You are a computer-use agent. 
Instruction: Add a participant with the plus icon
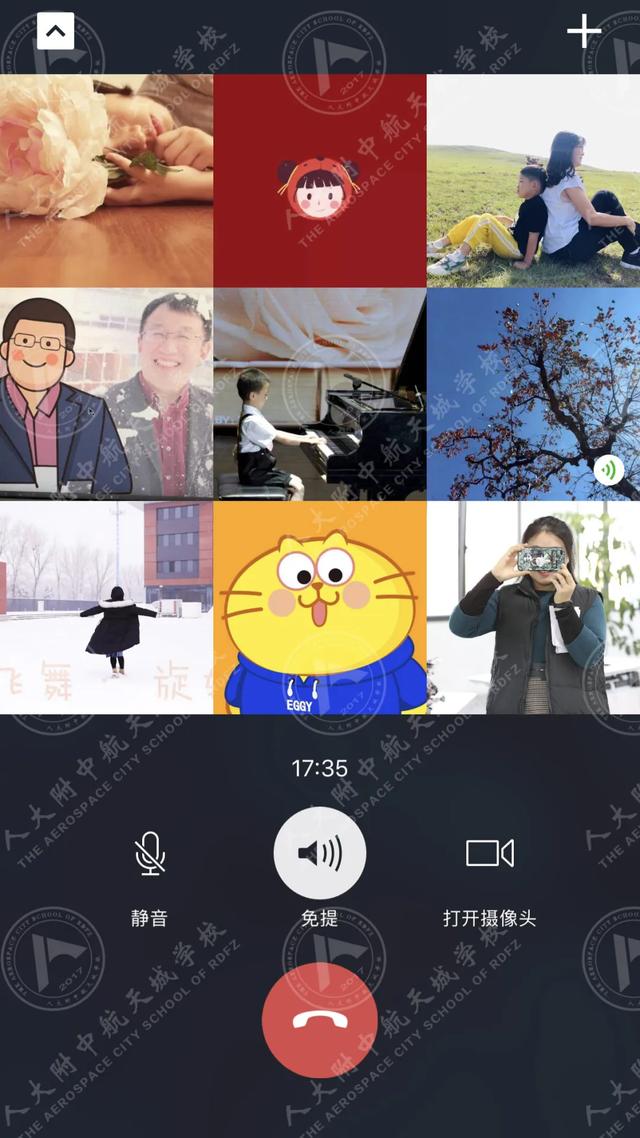[x=584, y=32]
